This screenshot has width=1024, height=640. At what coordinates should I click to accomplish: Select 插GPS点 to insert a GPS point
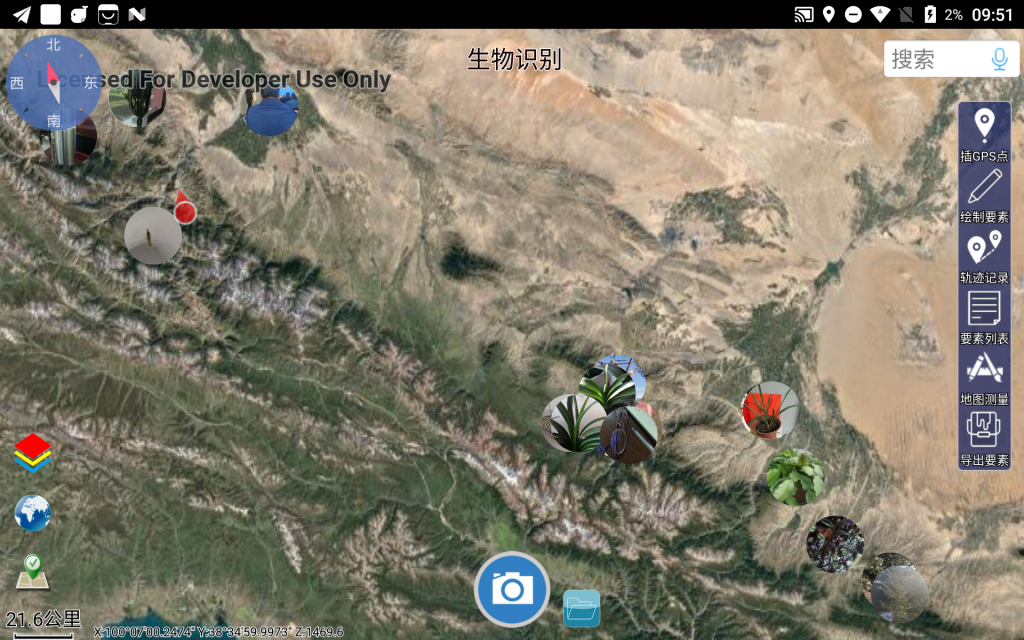click(x=984, y=133)
